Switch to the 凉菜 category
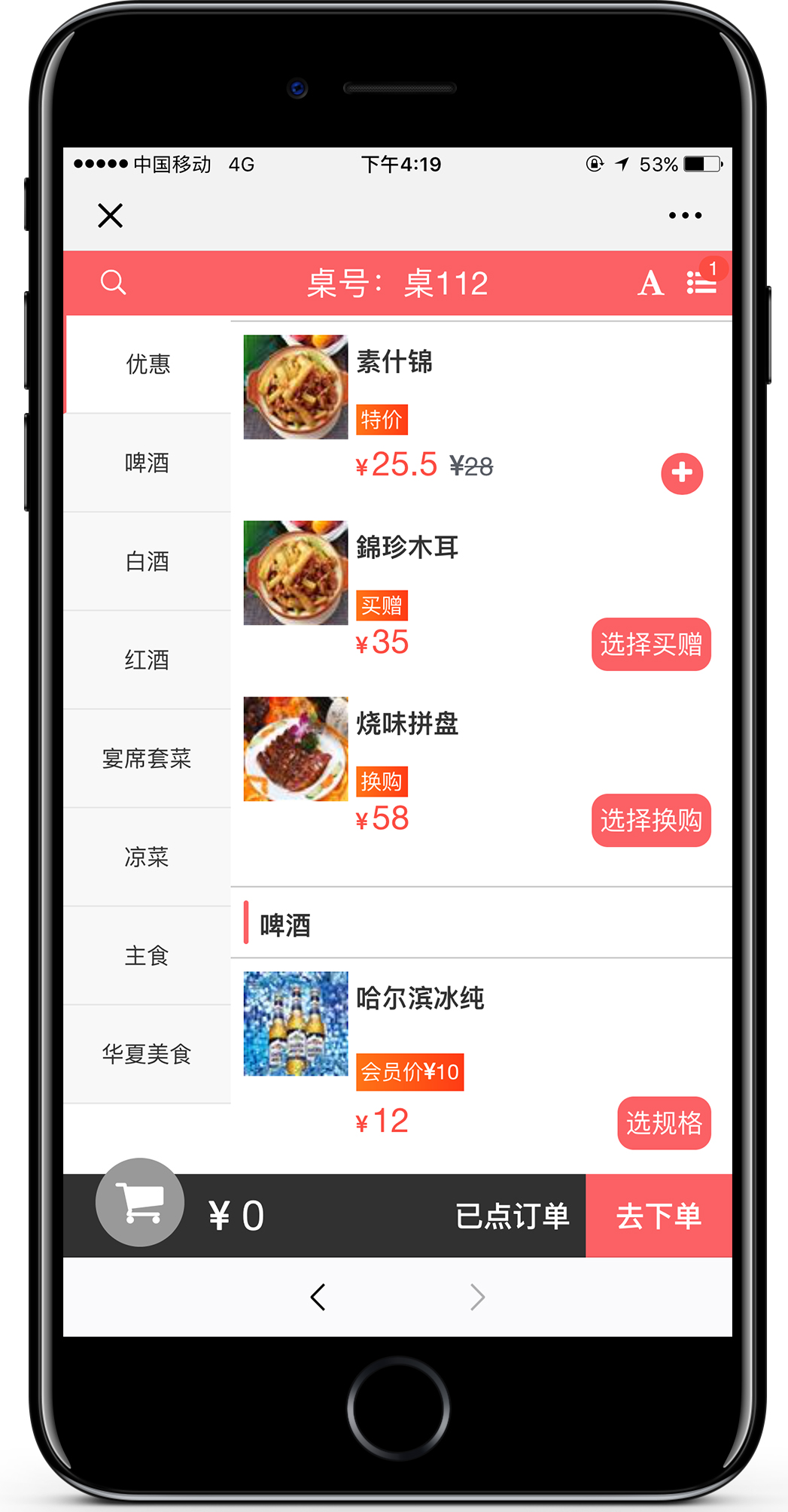The height and width of the screenshot is (1512, 788). click(148, 857)
